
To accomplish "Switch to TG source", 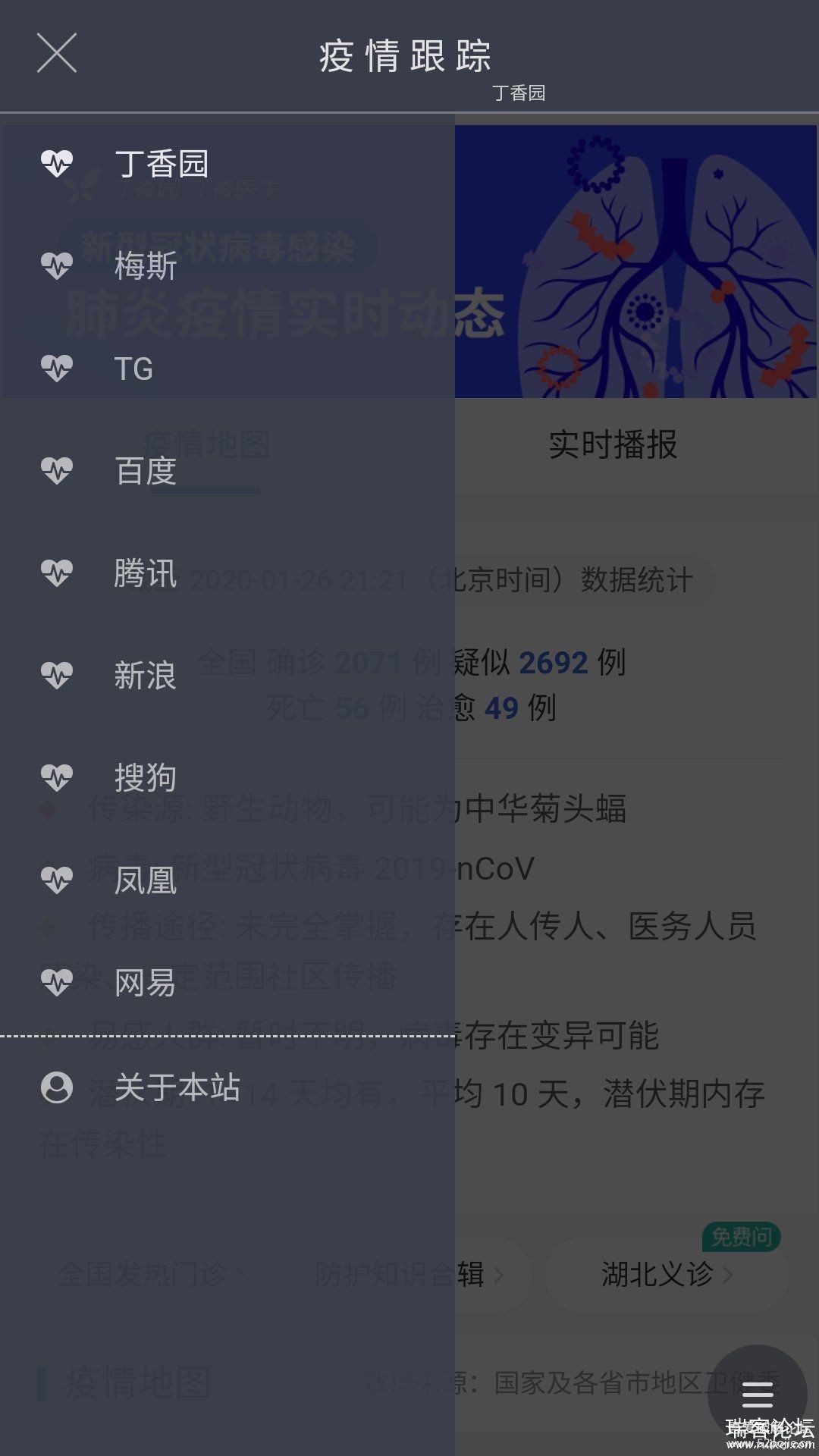I will tap(133, 369).
